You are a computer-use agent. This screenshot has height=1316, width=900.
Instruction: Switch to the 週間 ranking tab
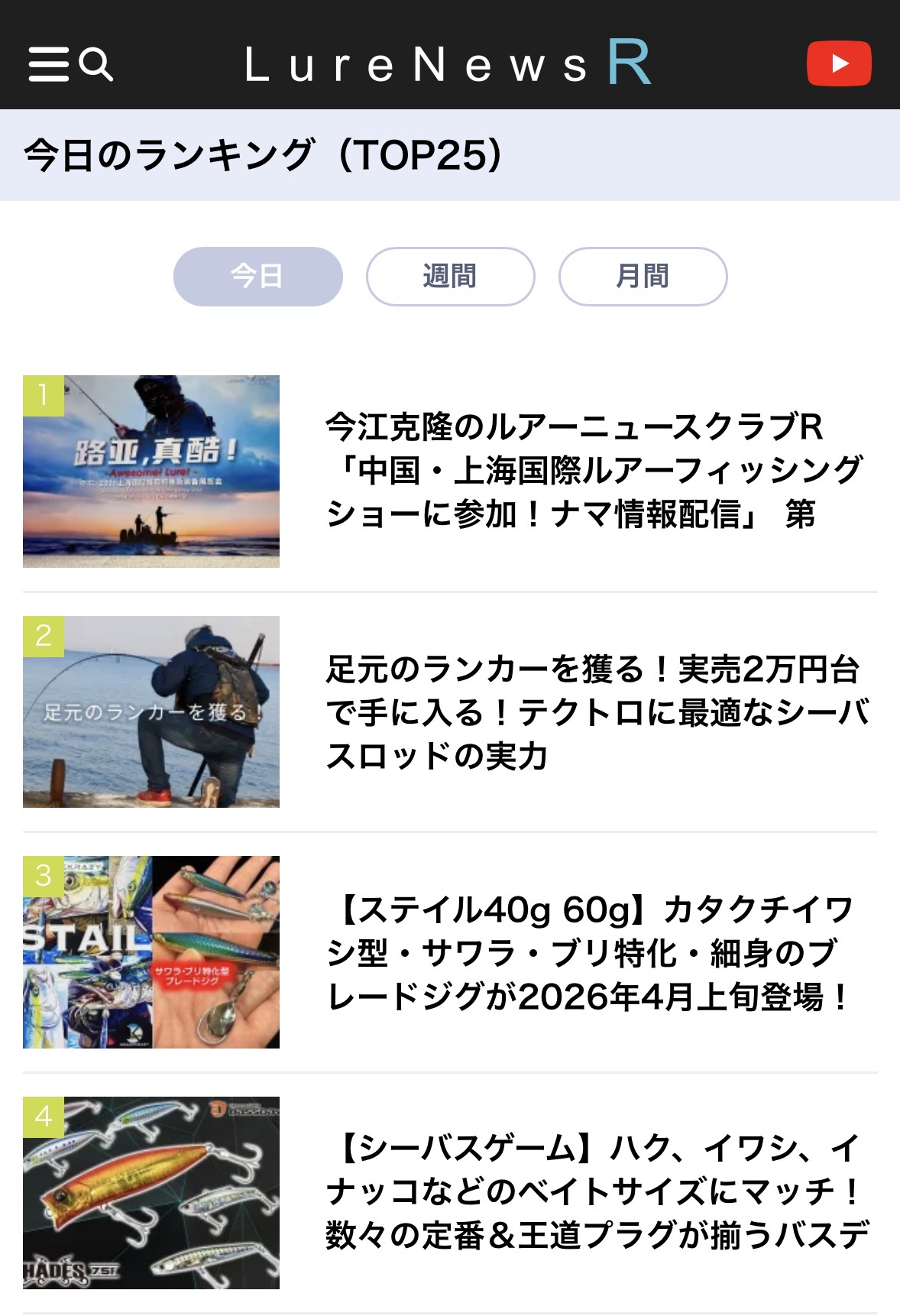[x=450, y=277]
